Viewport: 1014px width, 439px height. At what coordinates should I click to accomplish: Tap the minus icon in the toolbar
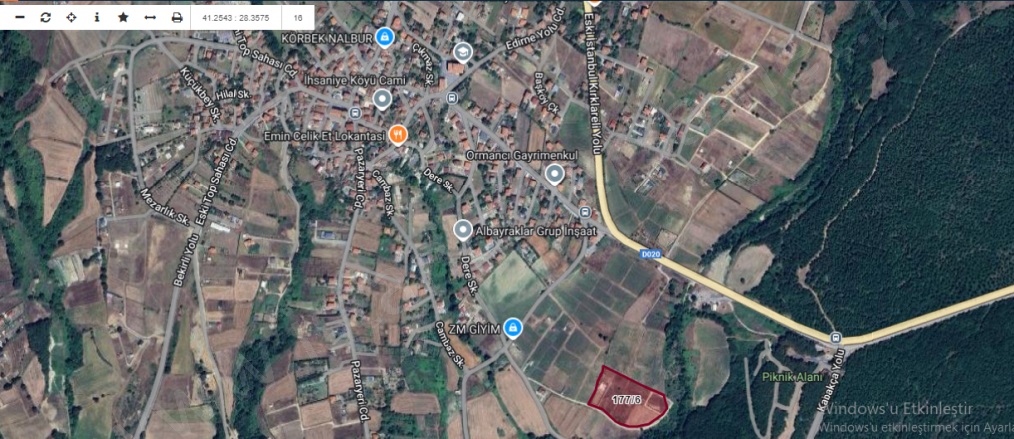click(x=20, y=18)
